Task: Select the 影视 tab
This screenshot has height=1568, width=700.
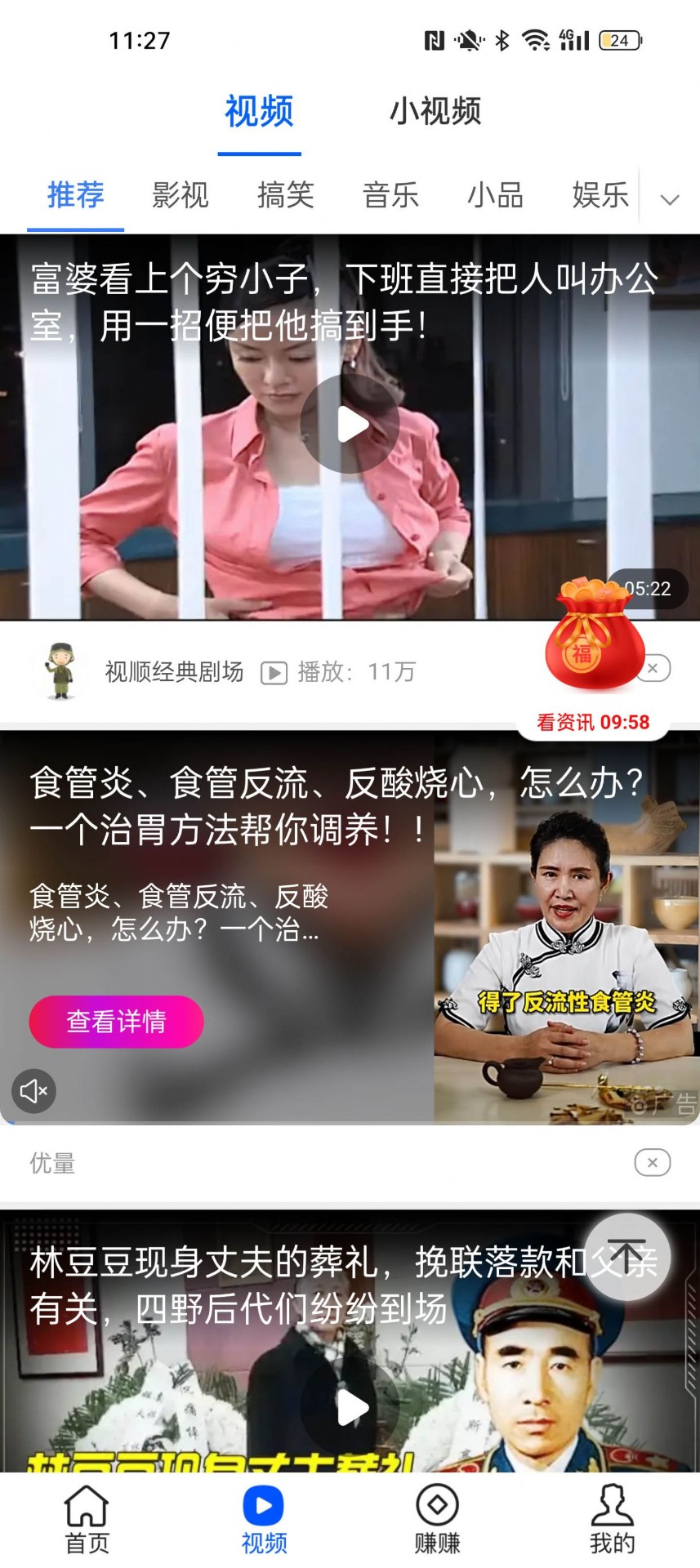Action: (x=181, y=196)
